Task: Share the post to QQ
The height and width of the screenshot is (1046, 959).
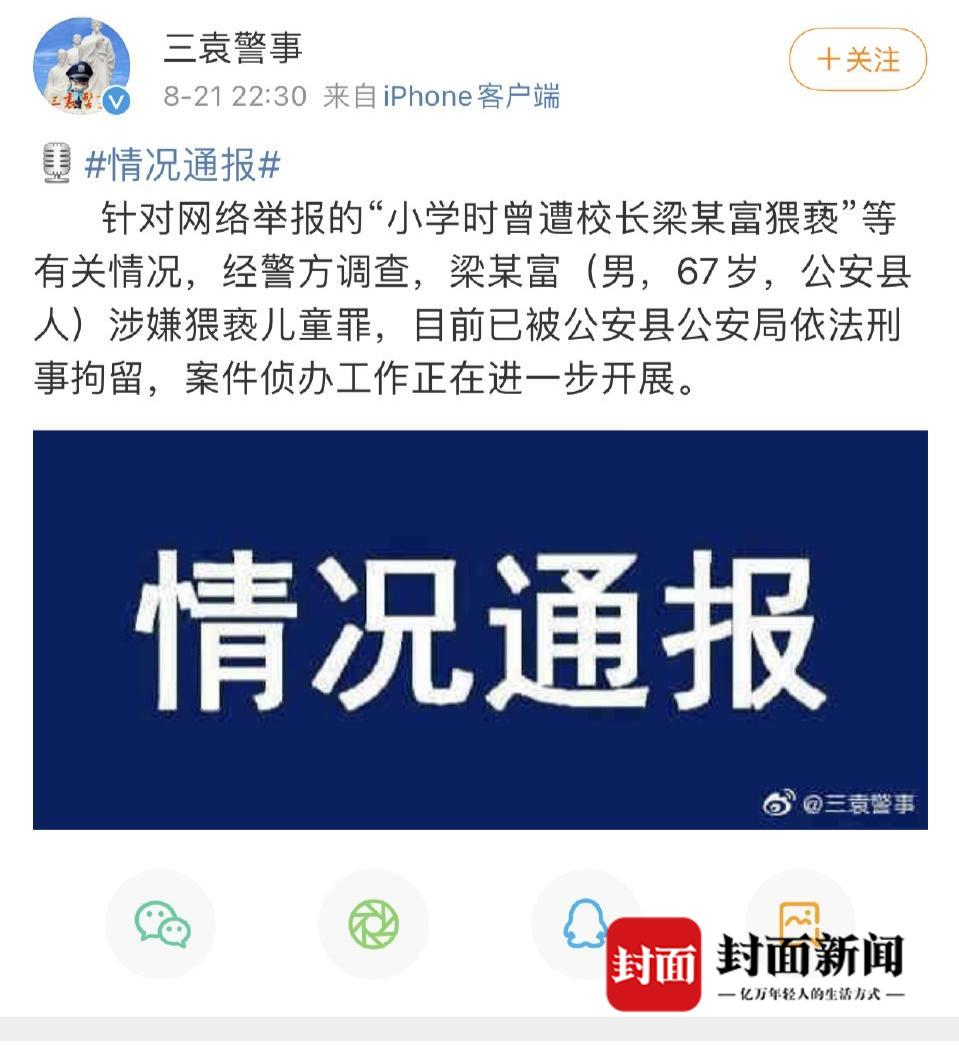Action: point(585,924)
